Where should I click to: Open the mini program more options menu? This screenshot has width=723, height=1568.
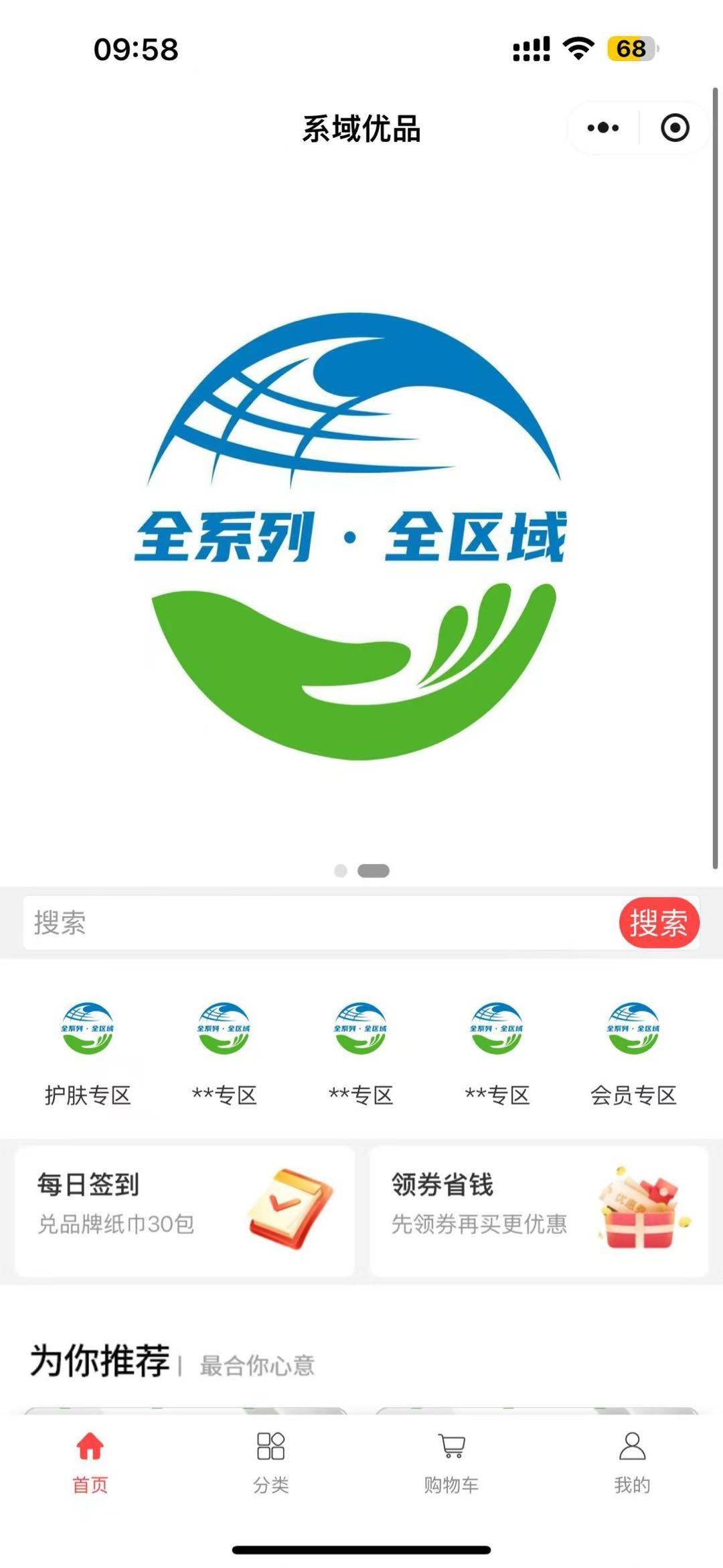click(603, 127)
